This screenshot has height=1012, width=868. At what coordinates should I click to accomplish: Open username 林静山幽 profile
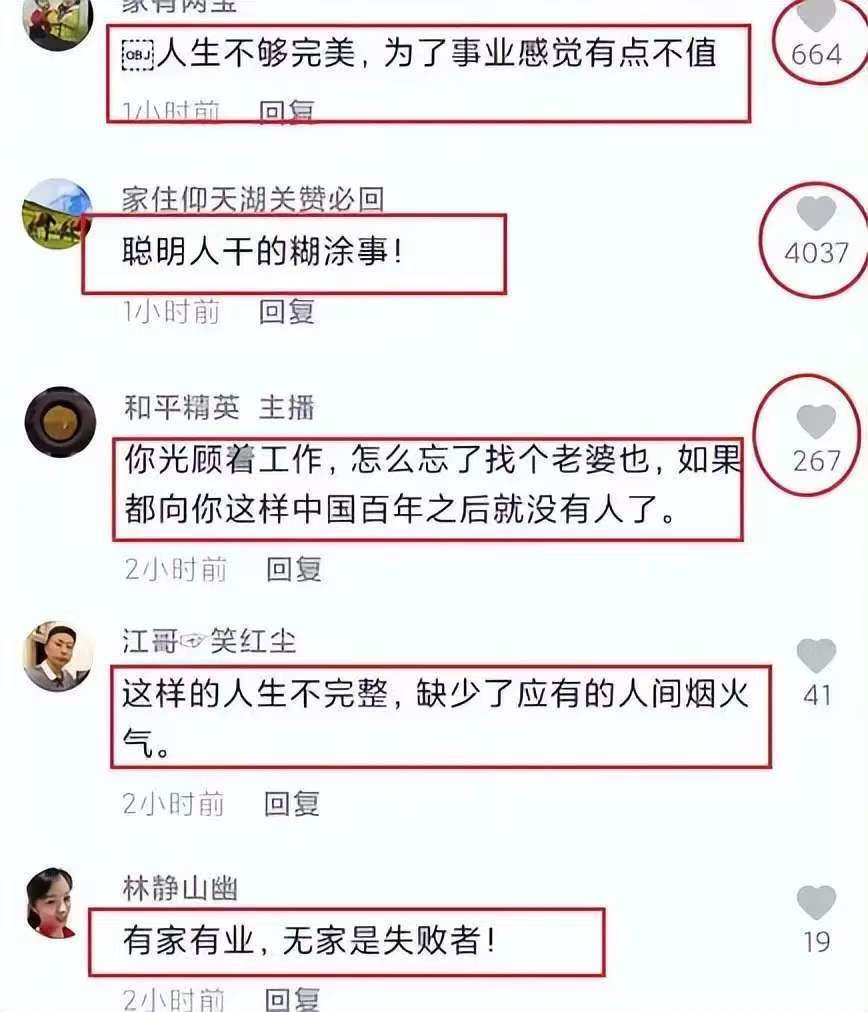coord(180,887)
